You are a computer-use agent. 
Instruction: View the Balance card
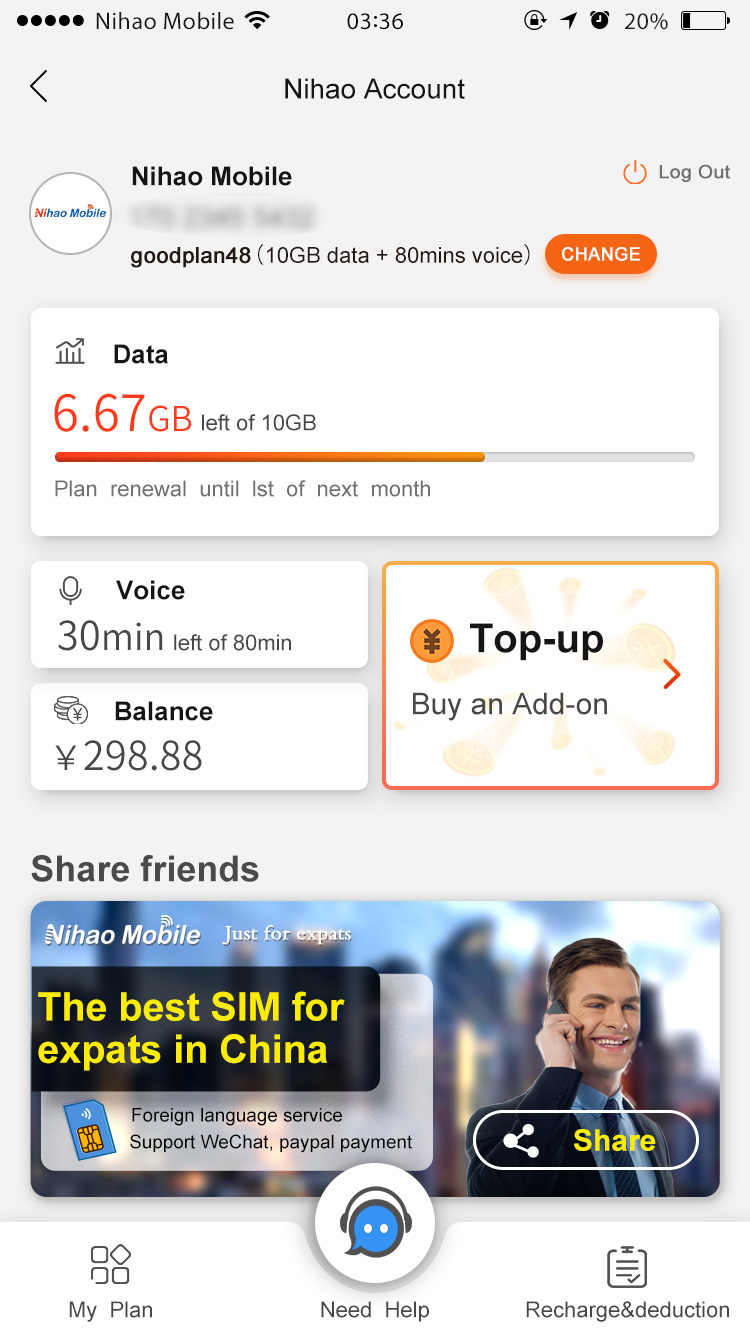200,736
